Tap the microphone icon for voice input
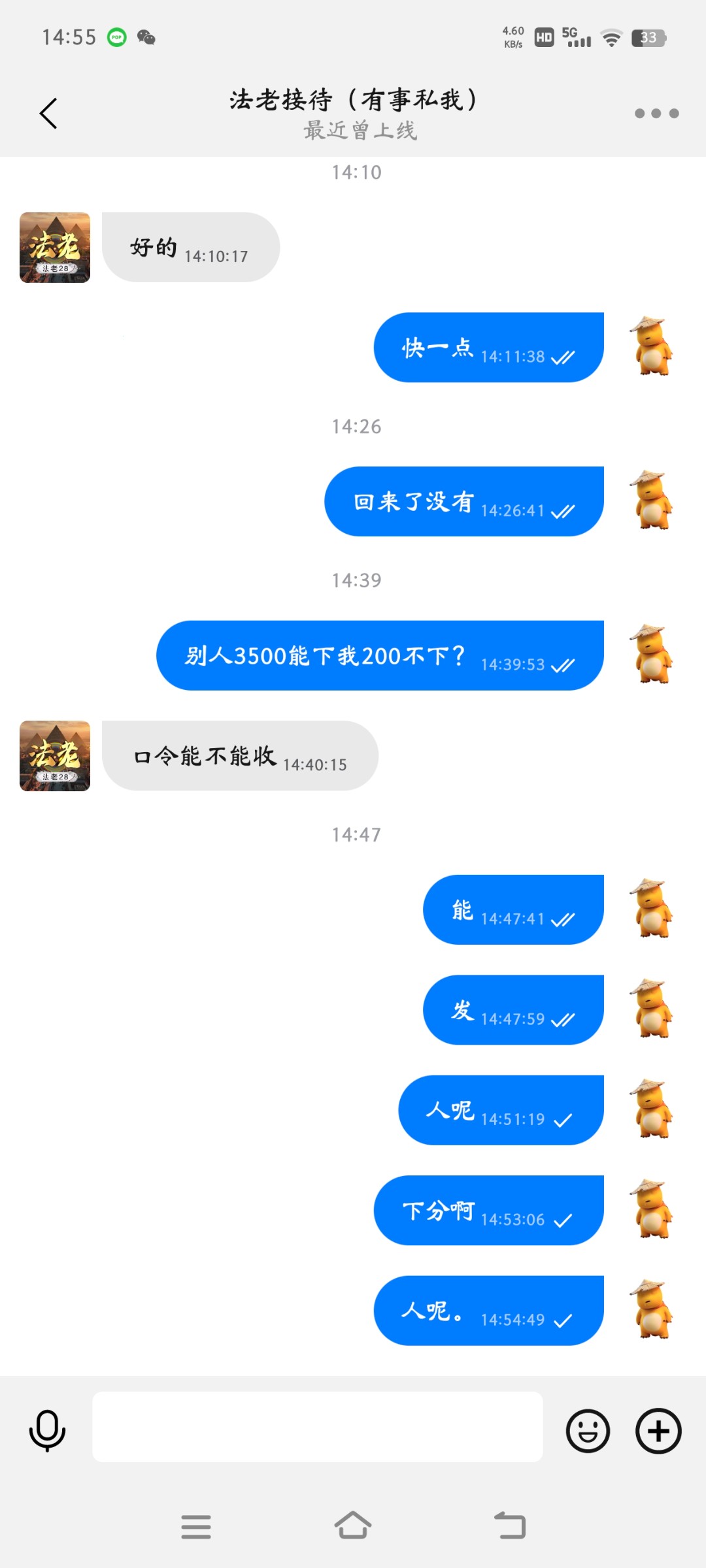Screen dimensions: 706x1568 pyautogui.click(x=47, y=1429)
